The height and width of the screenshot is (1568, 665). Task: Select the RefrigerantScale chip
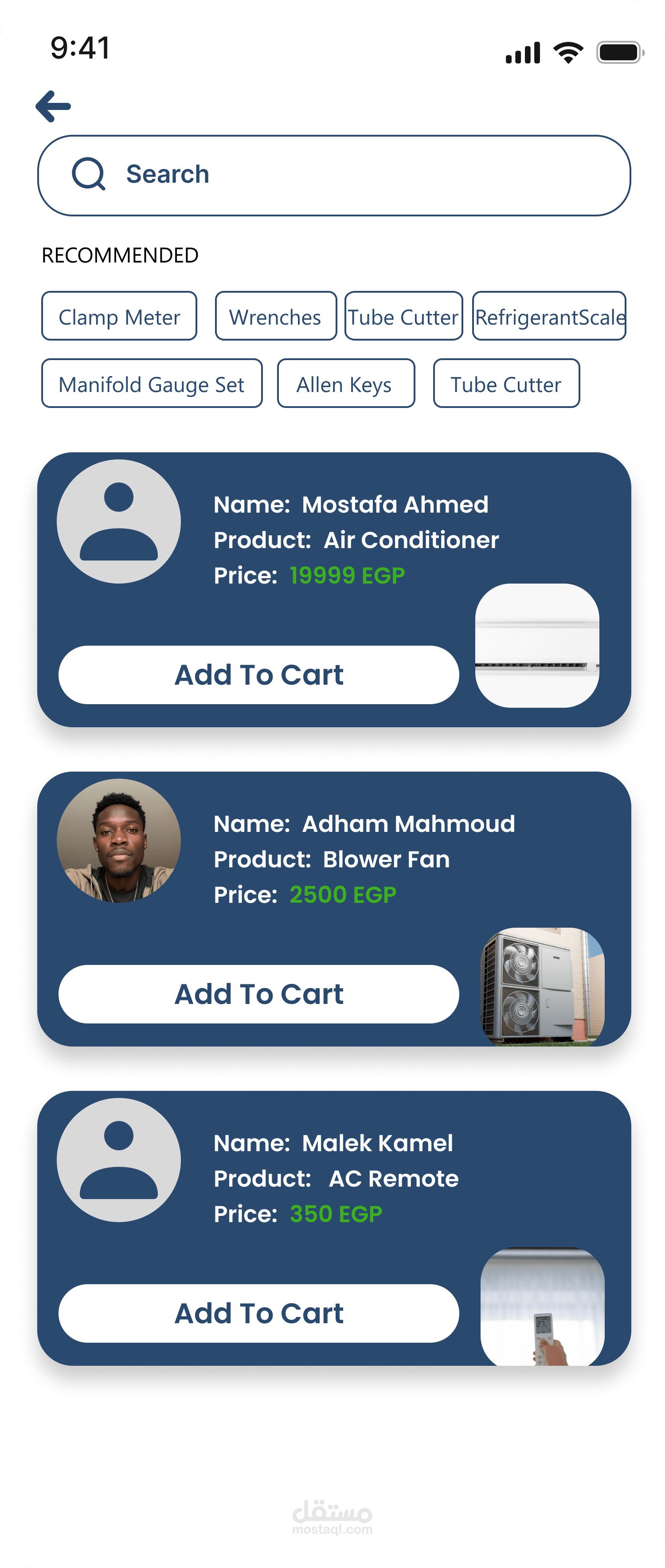pos(549,316)
